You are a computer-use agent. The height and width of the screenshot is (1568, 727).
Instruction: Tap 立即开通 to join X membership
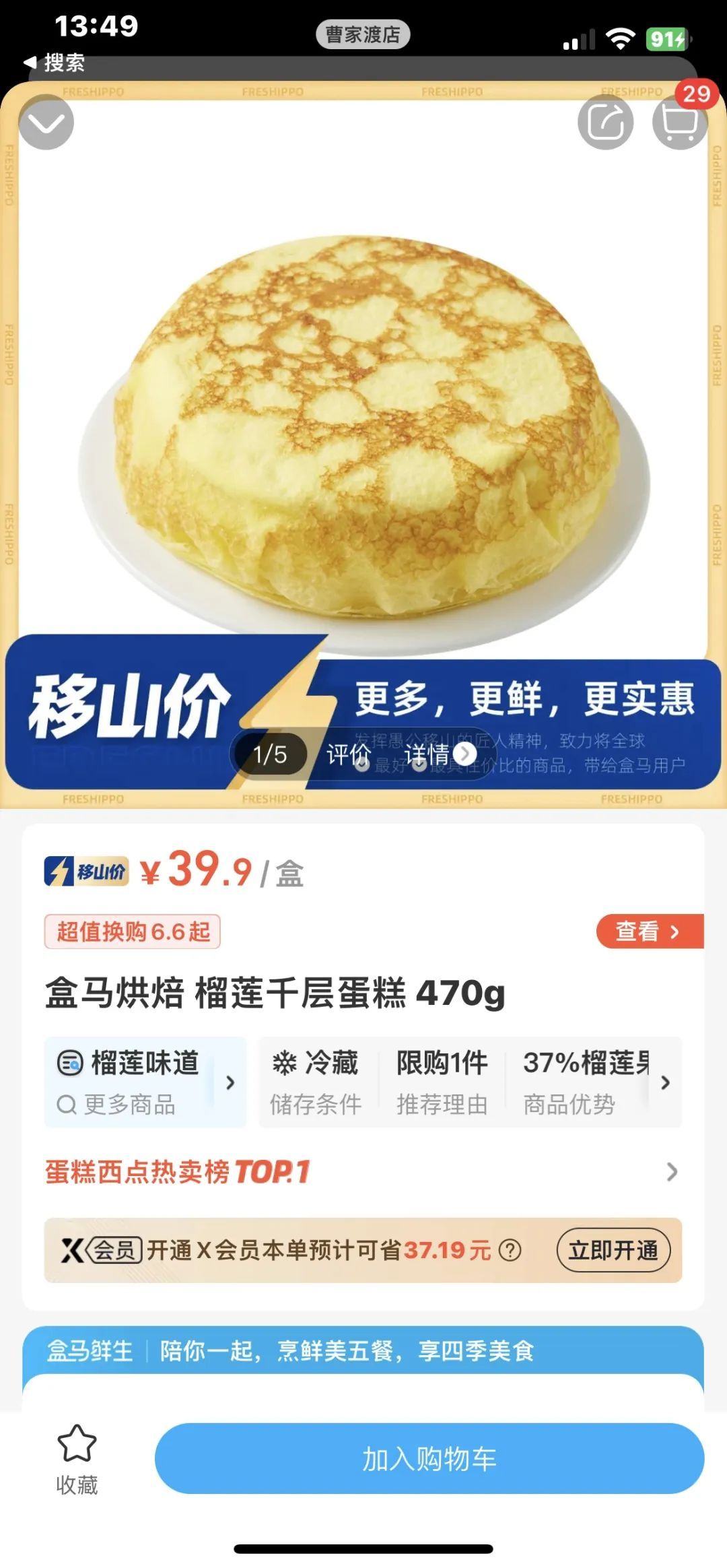(x=613, y=1250)
